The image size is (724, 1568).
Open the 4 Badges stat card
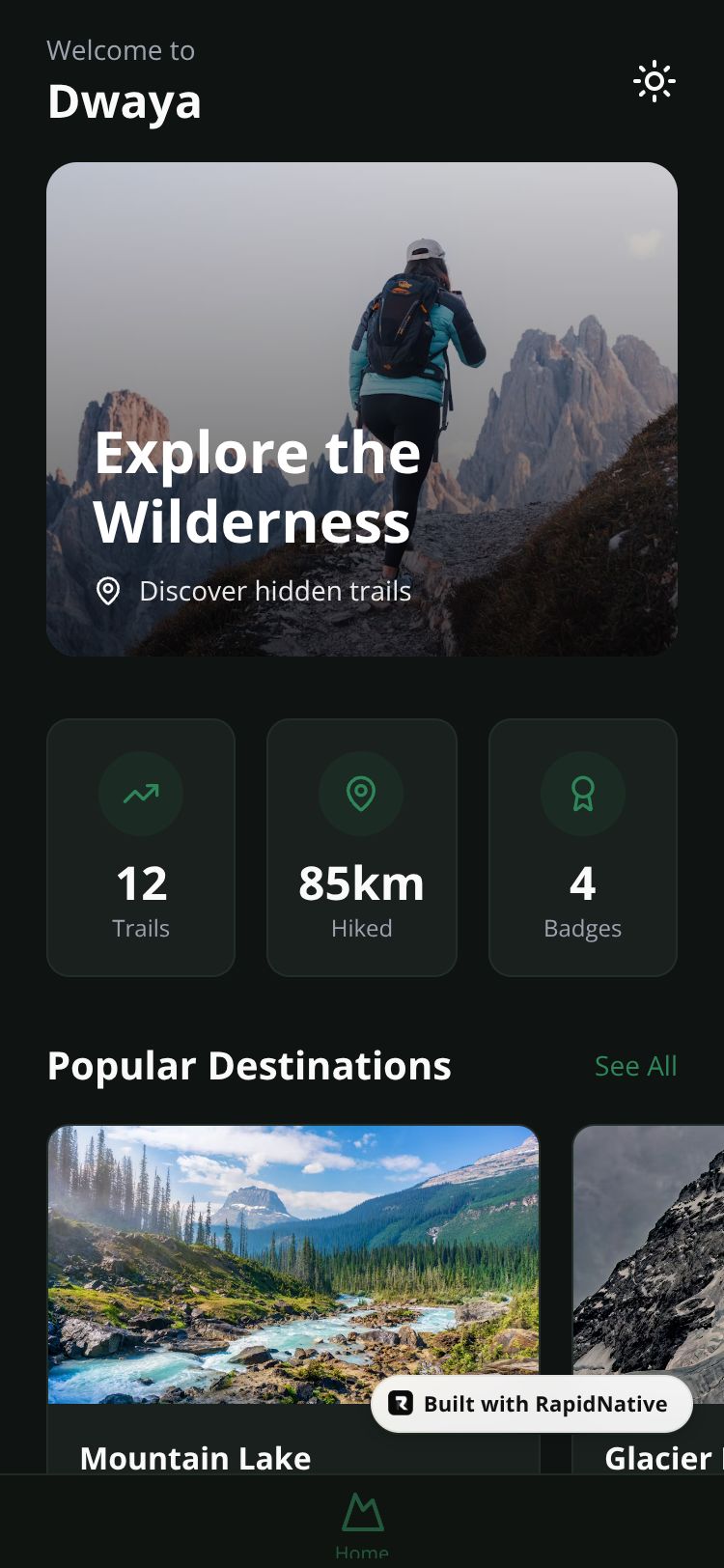[583, 848]
